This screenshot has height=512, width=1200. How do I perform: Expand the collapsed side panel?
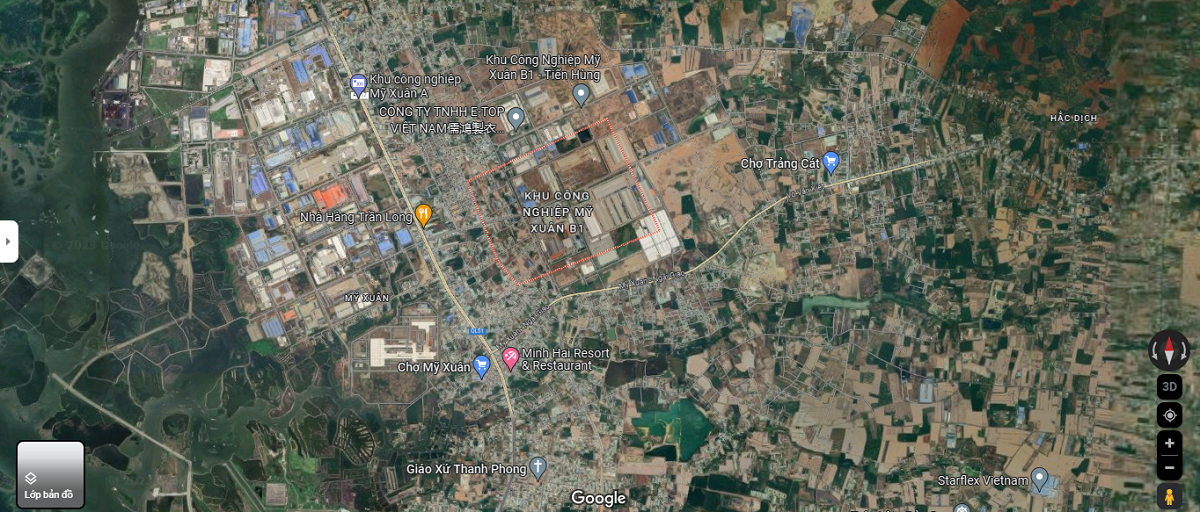tap(8, 241)
